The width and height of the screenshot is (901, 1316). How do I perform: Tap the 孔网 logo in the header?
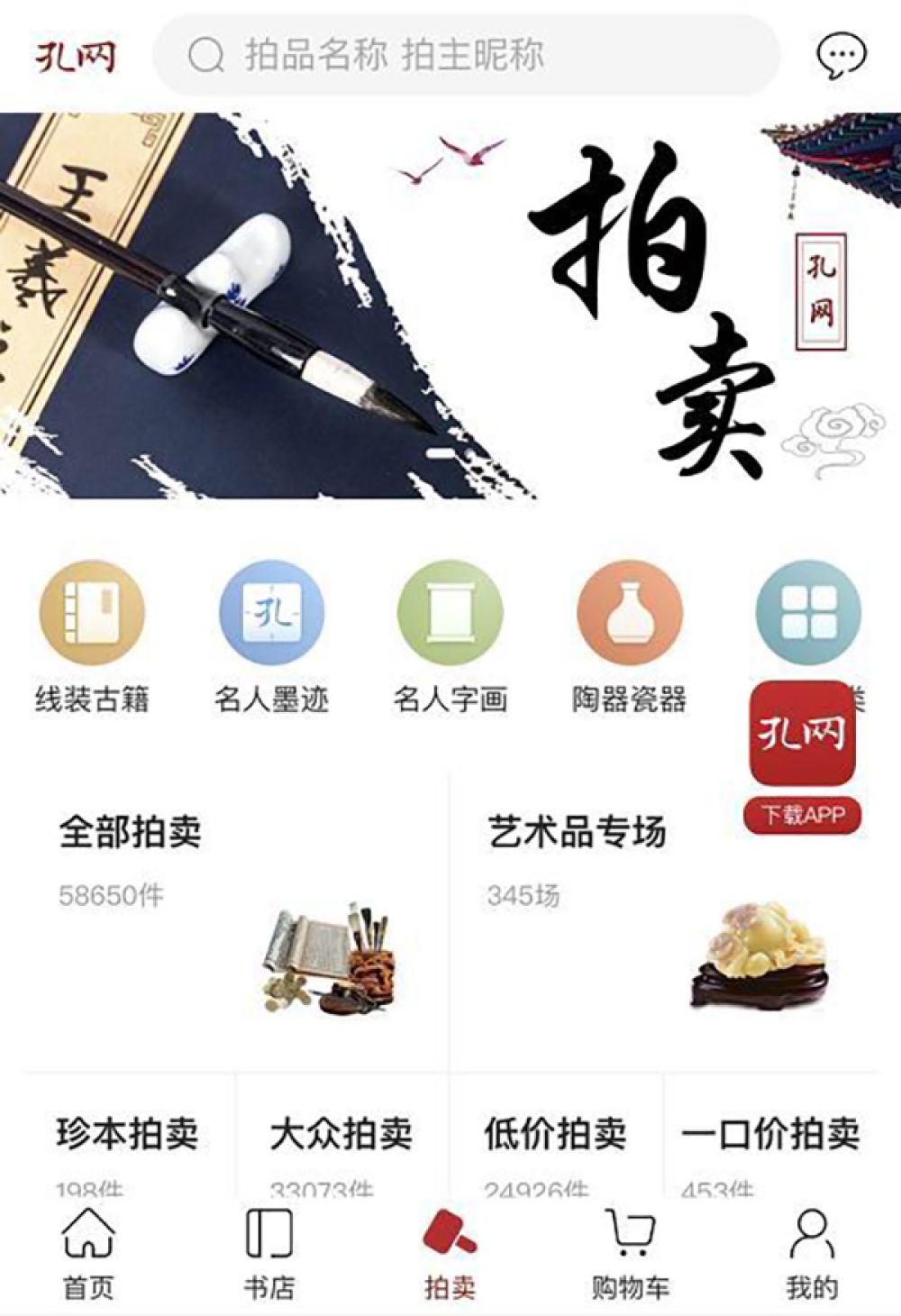pyautogui.click(x=76, y=57)
